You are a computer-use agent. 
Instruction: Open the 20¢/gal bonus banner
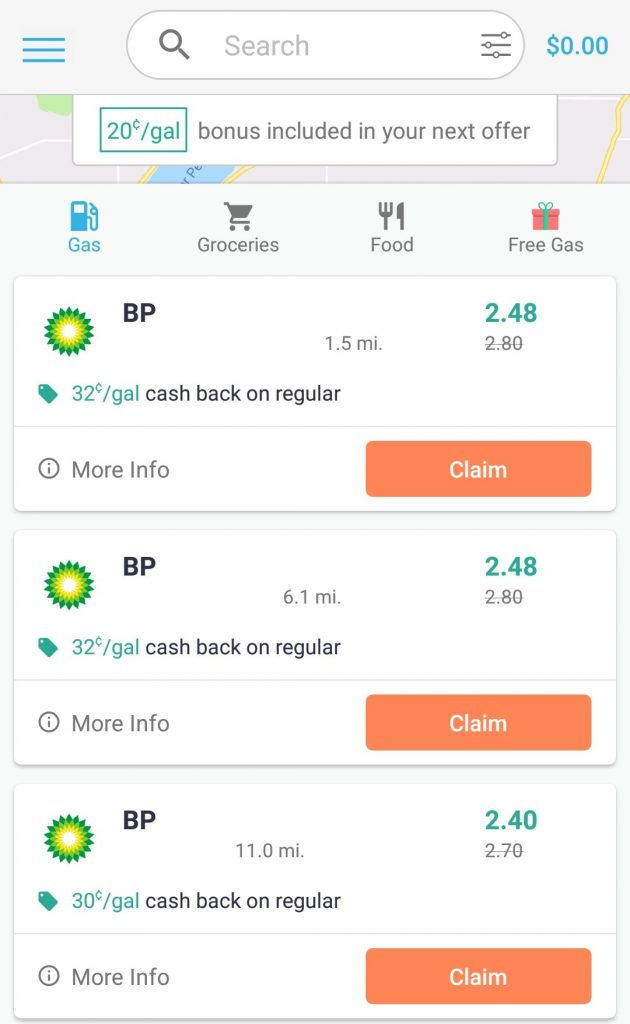(x=315, y=131)
